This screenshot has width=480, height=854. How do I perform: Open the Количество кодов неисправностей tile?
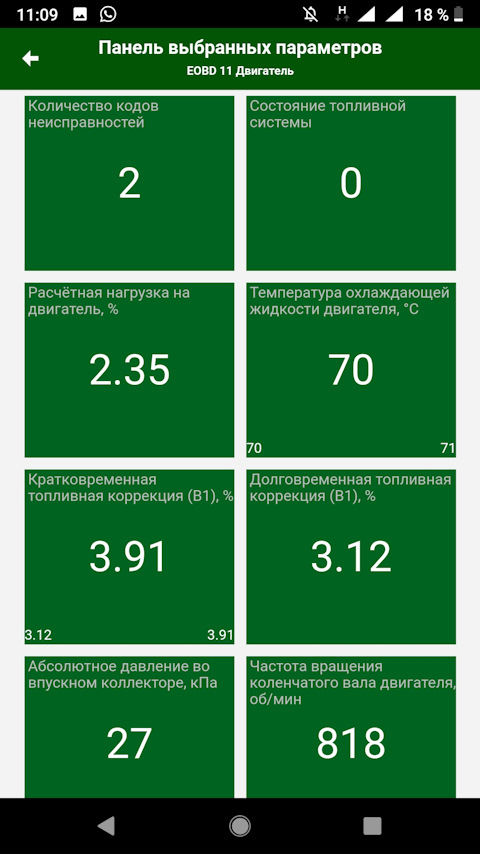click(x=129, y=184)
